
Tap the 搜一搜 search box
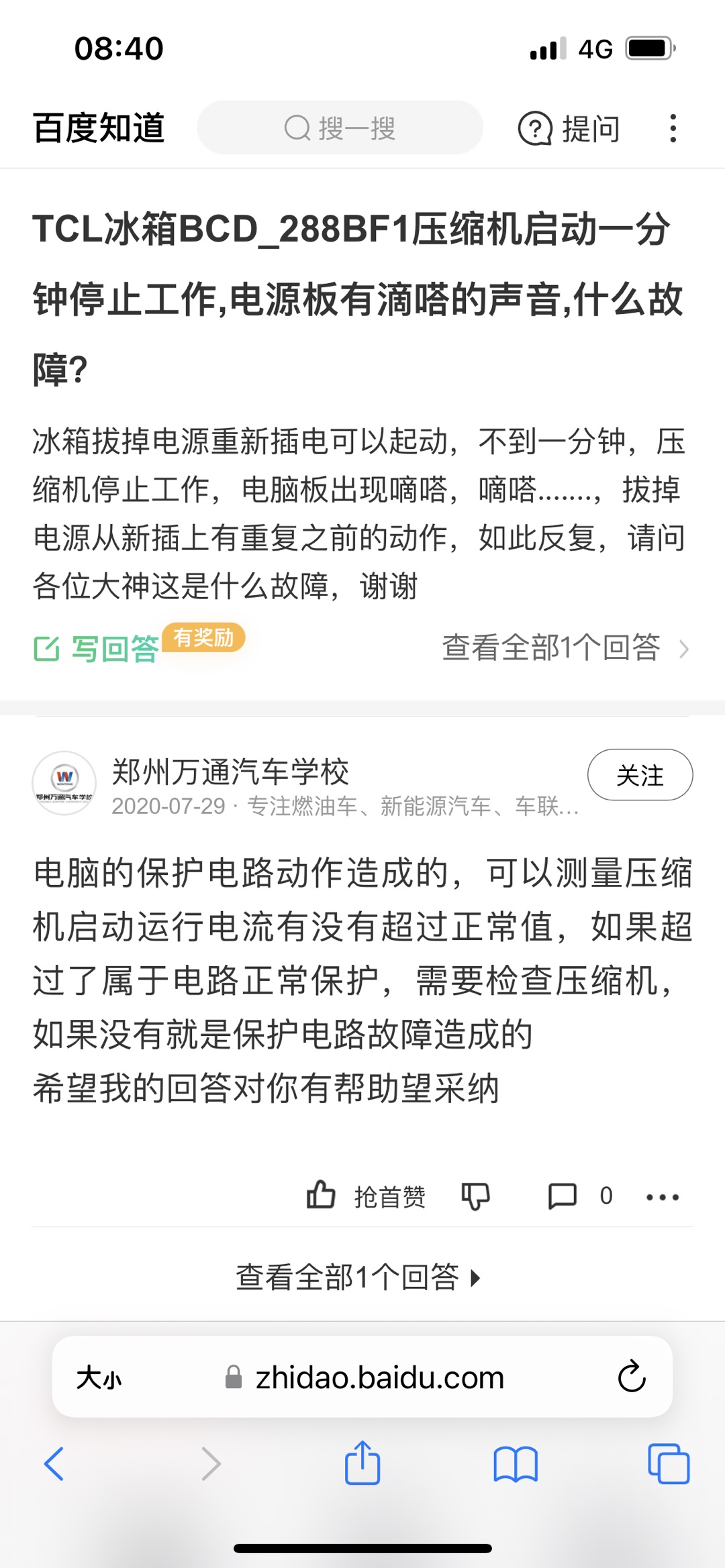[340, 127]
